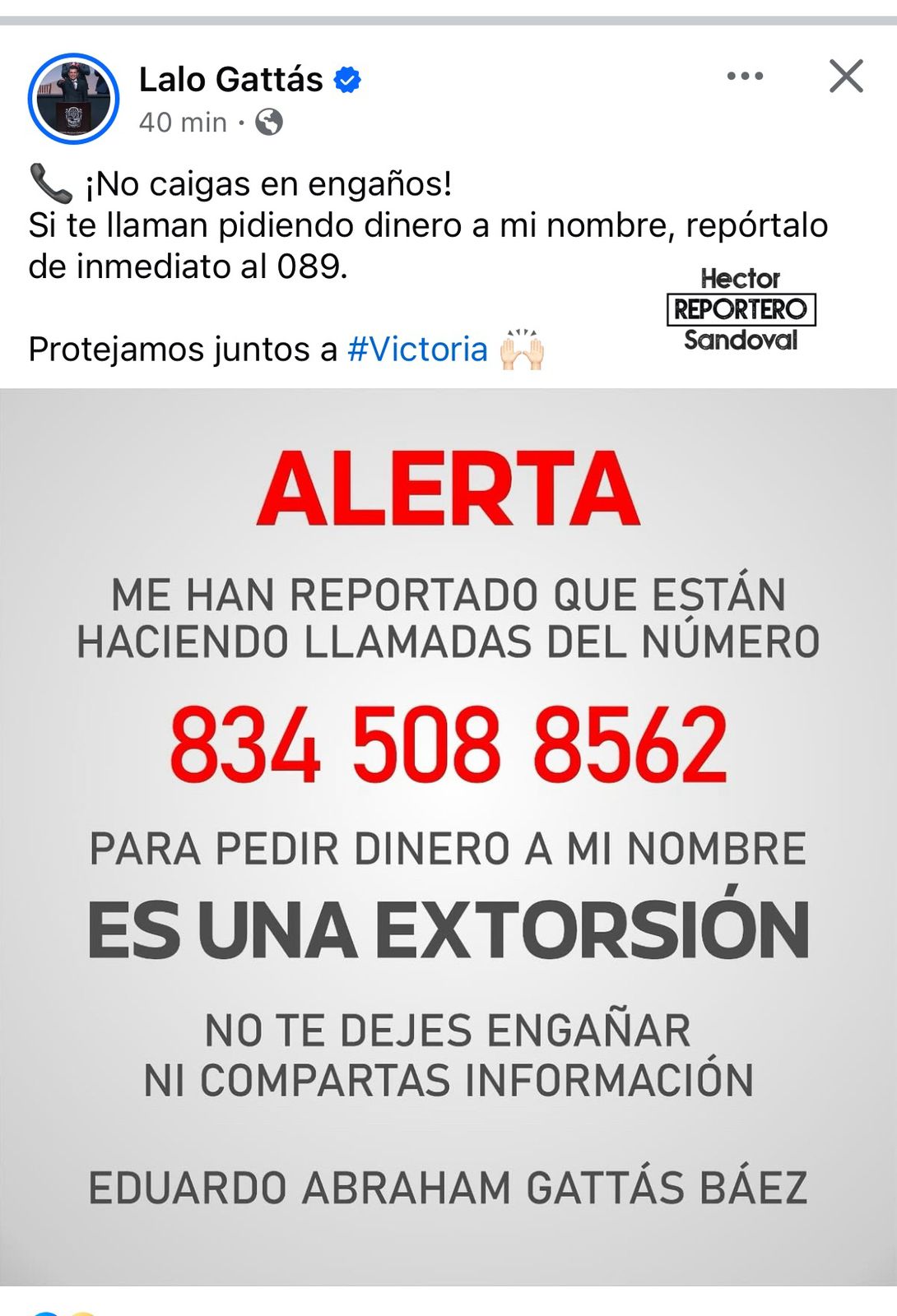Open the #Victoria hashtag link
This screenshot has height=1316, width=897.
click(417, 350)
